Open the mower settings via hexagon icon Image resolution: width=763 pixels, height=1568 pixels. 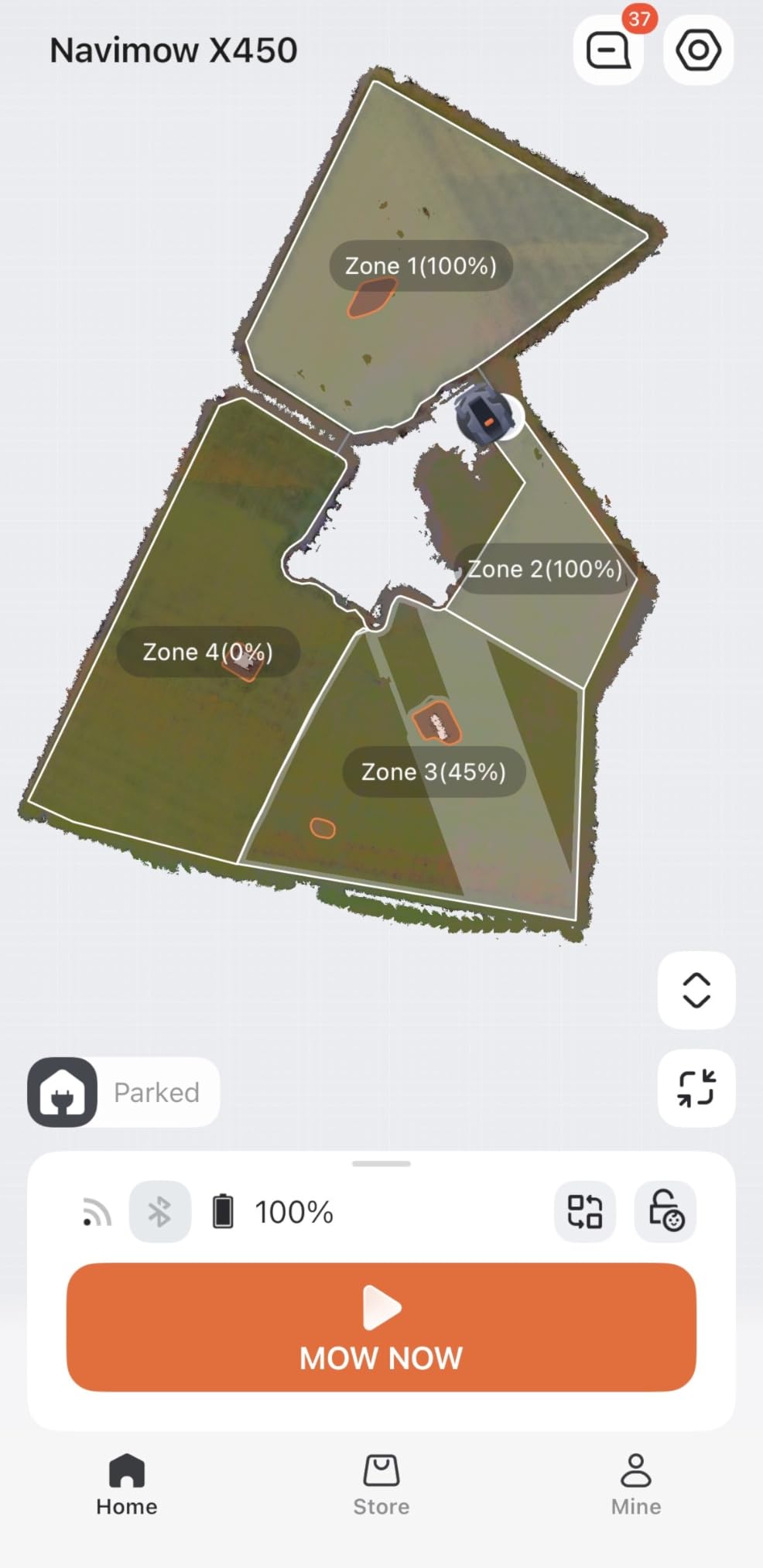696,50
